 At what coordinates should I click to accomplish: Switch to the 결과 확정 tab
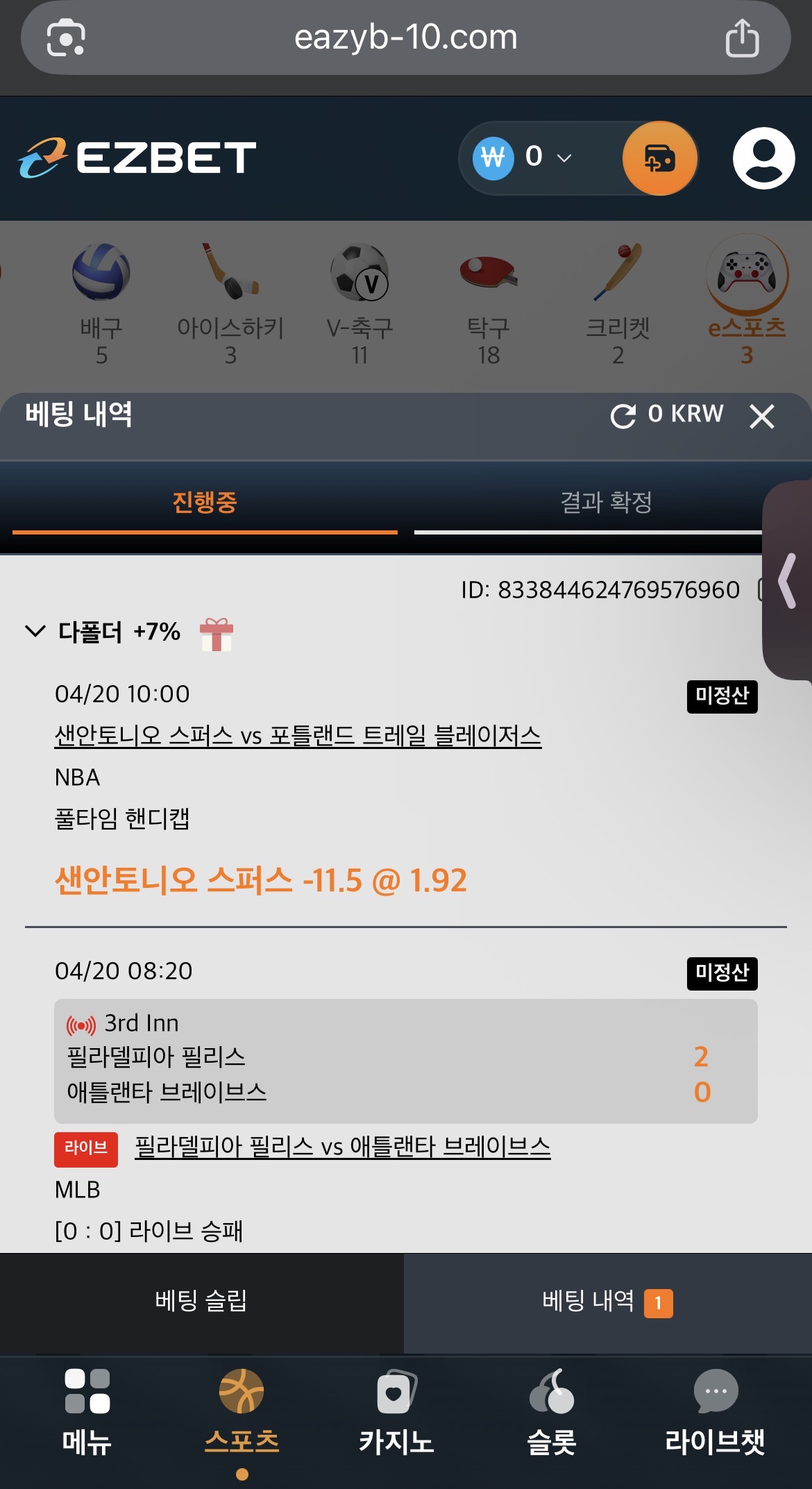pos(606,502)
